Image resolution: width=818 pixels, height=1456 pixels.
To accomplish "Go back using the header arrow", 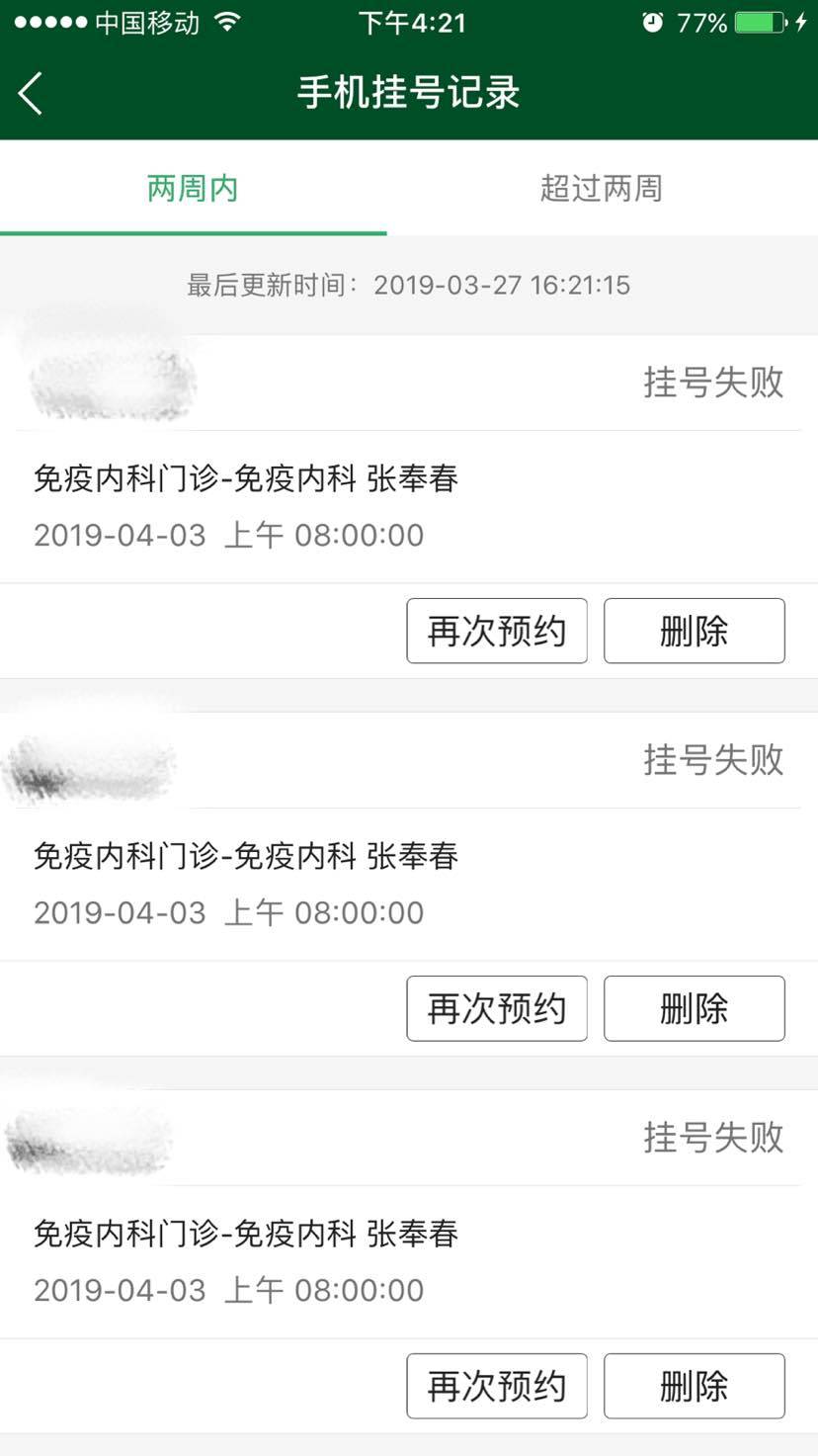I will 31,94.
